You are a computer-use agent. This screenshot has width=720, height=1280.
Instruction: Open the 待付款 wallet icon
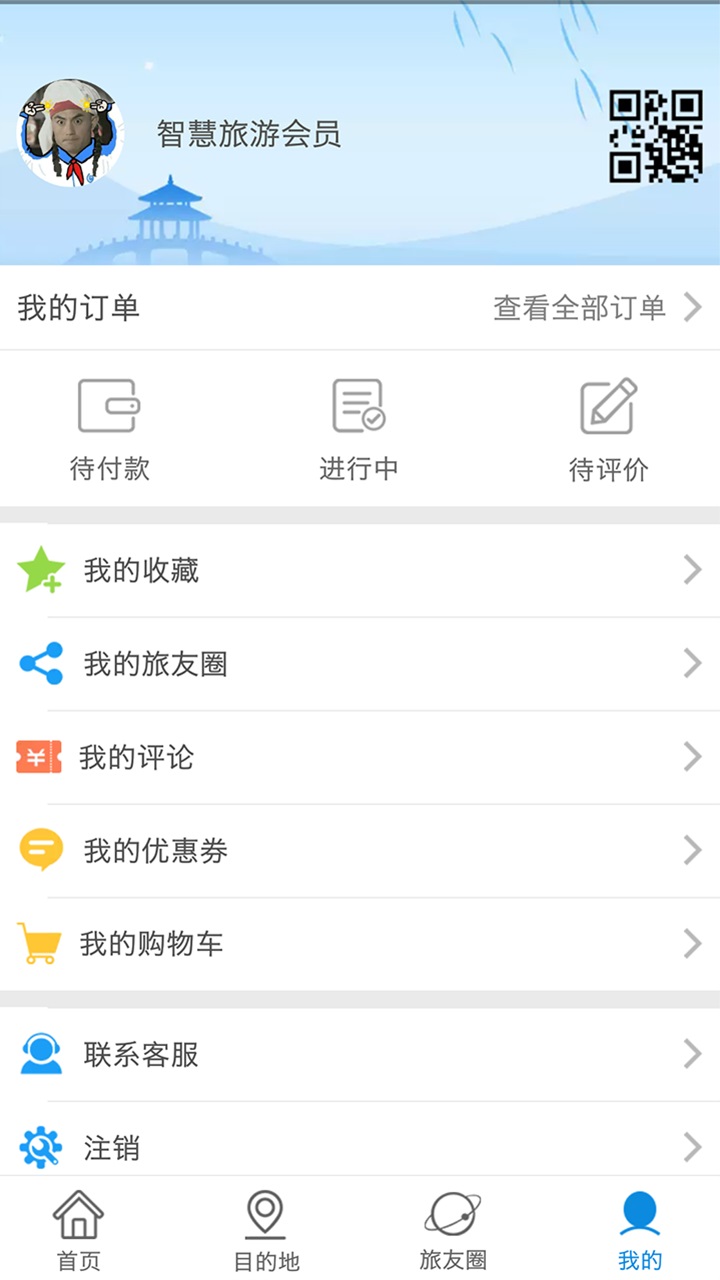pos(107,405)
